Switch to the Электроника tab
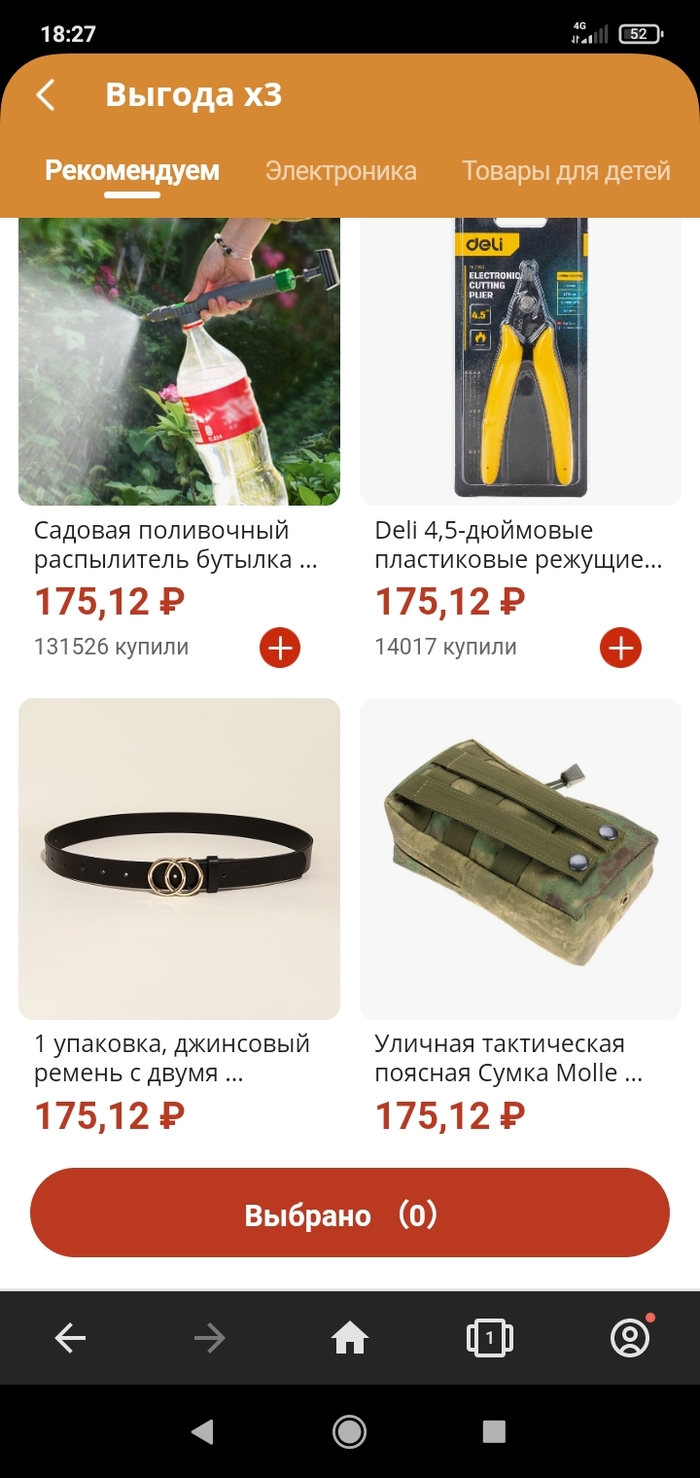The width and height of the screenshot is (700, 1478). point(340,171)
